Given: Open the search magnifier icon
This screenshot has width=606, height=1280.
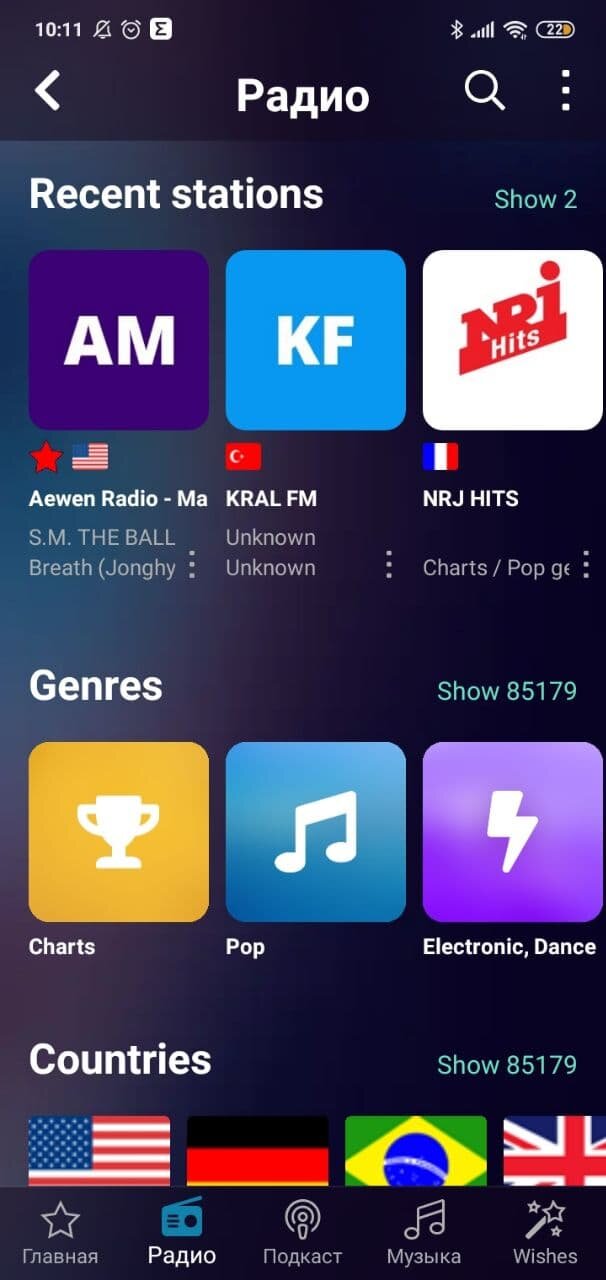Looking at the screenshot, I should [x=485, y=91].
